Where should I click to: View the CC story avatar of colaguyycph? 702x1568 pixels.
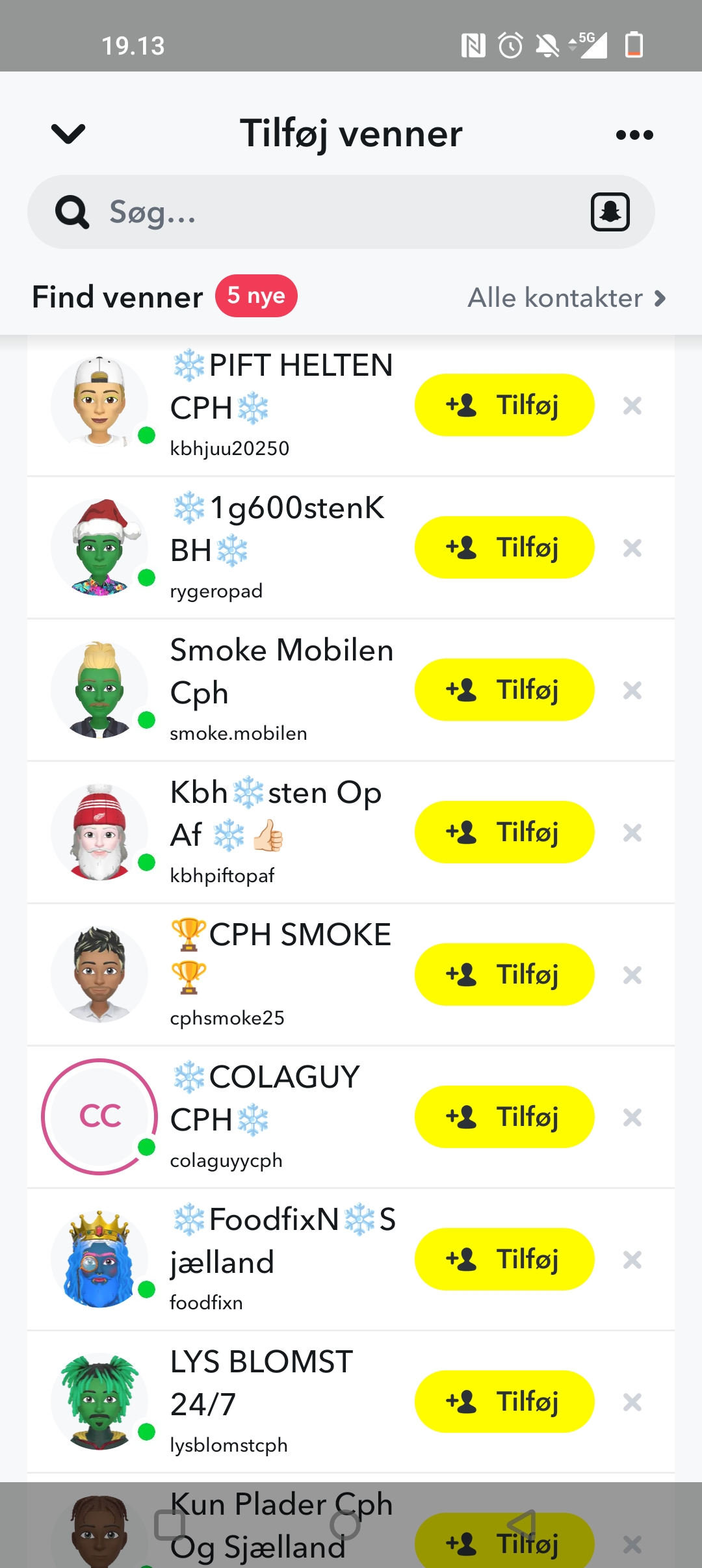99,1117
